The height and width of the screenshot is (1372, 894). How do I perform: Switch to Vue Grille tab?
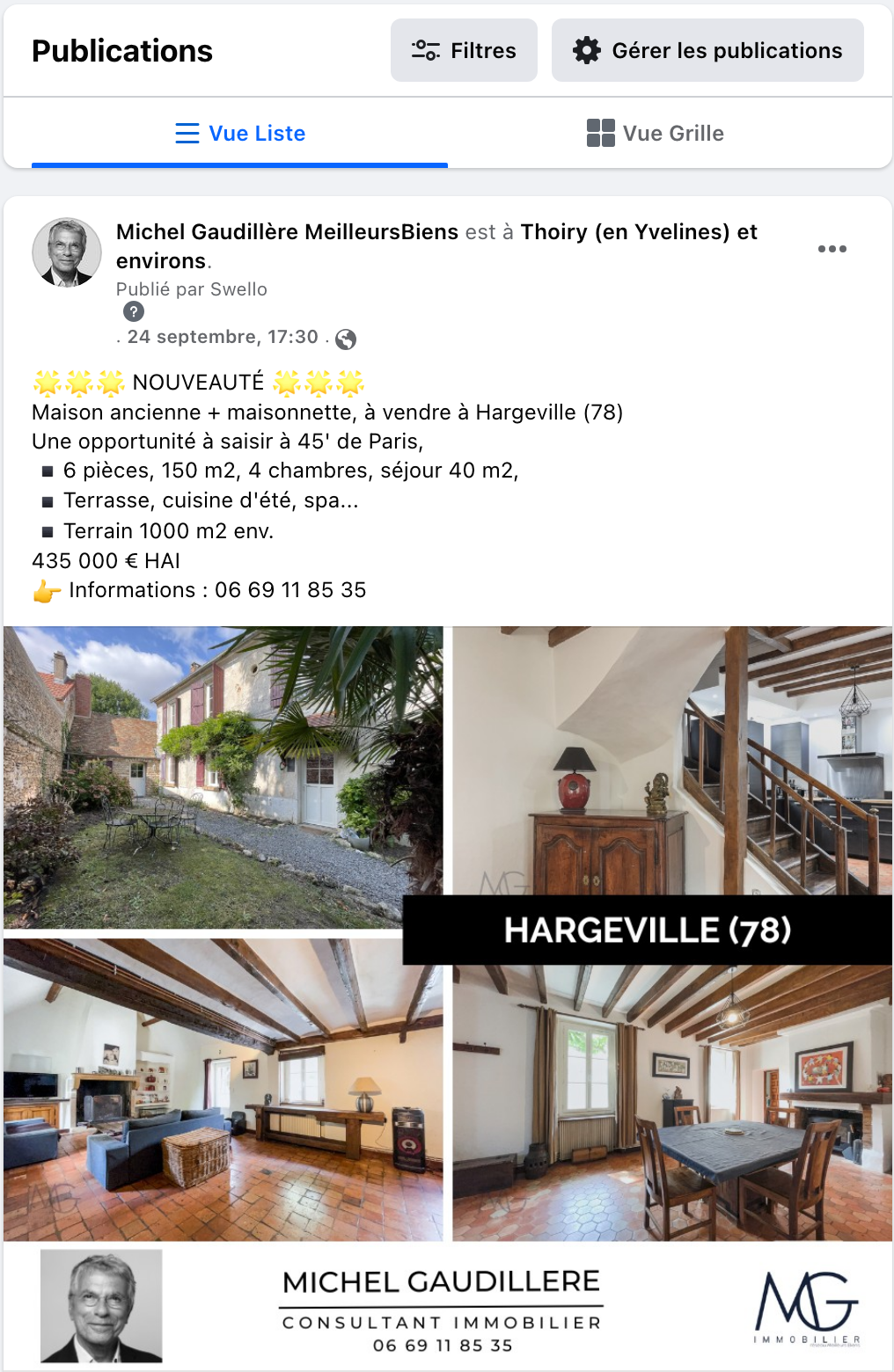tap(656, 134)
